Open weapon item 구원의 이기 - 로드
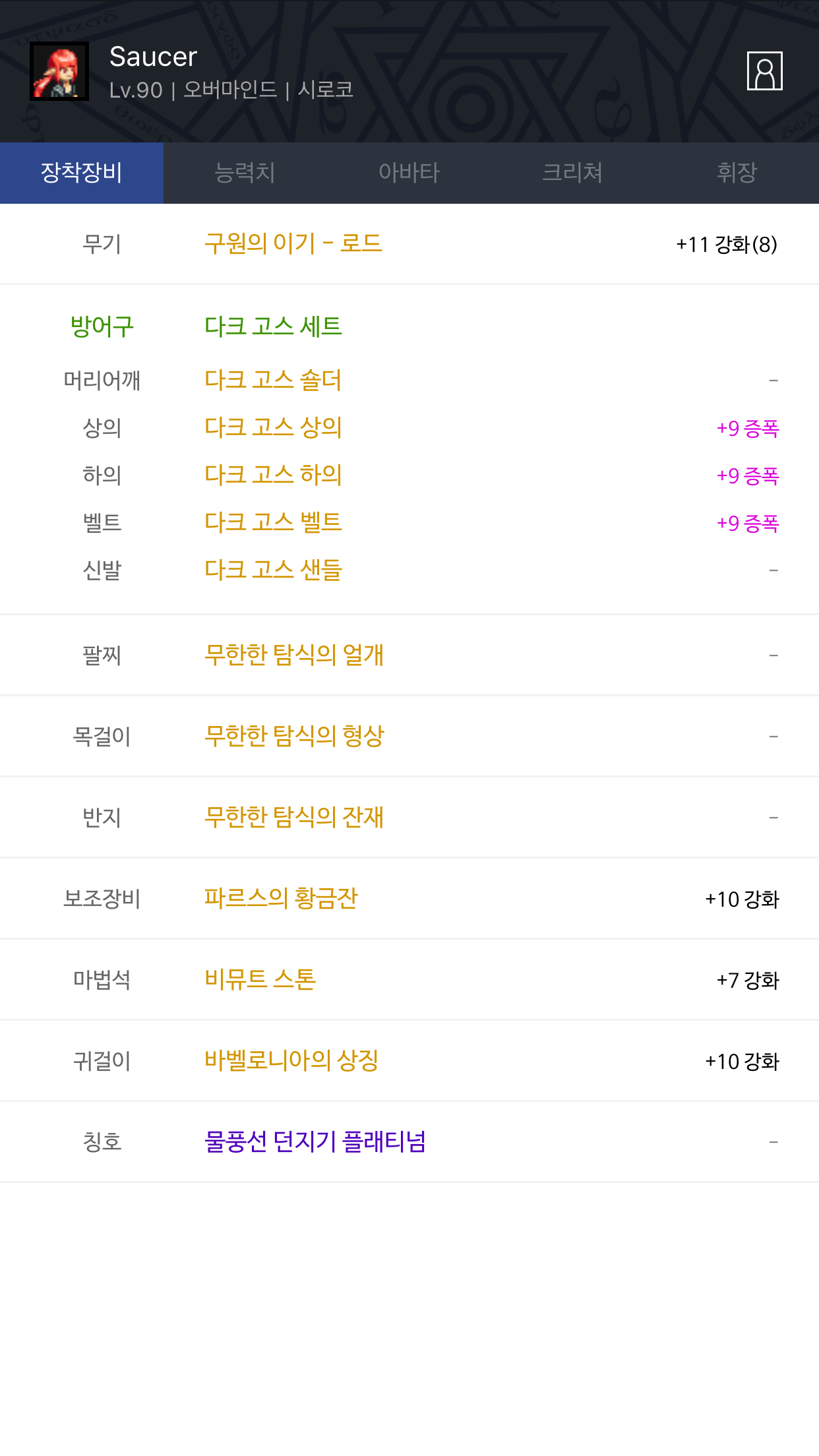Viewport: 819px width, 1456px height. click(x=293, y=243)
